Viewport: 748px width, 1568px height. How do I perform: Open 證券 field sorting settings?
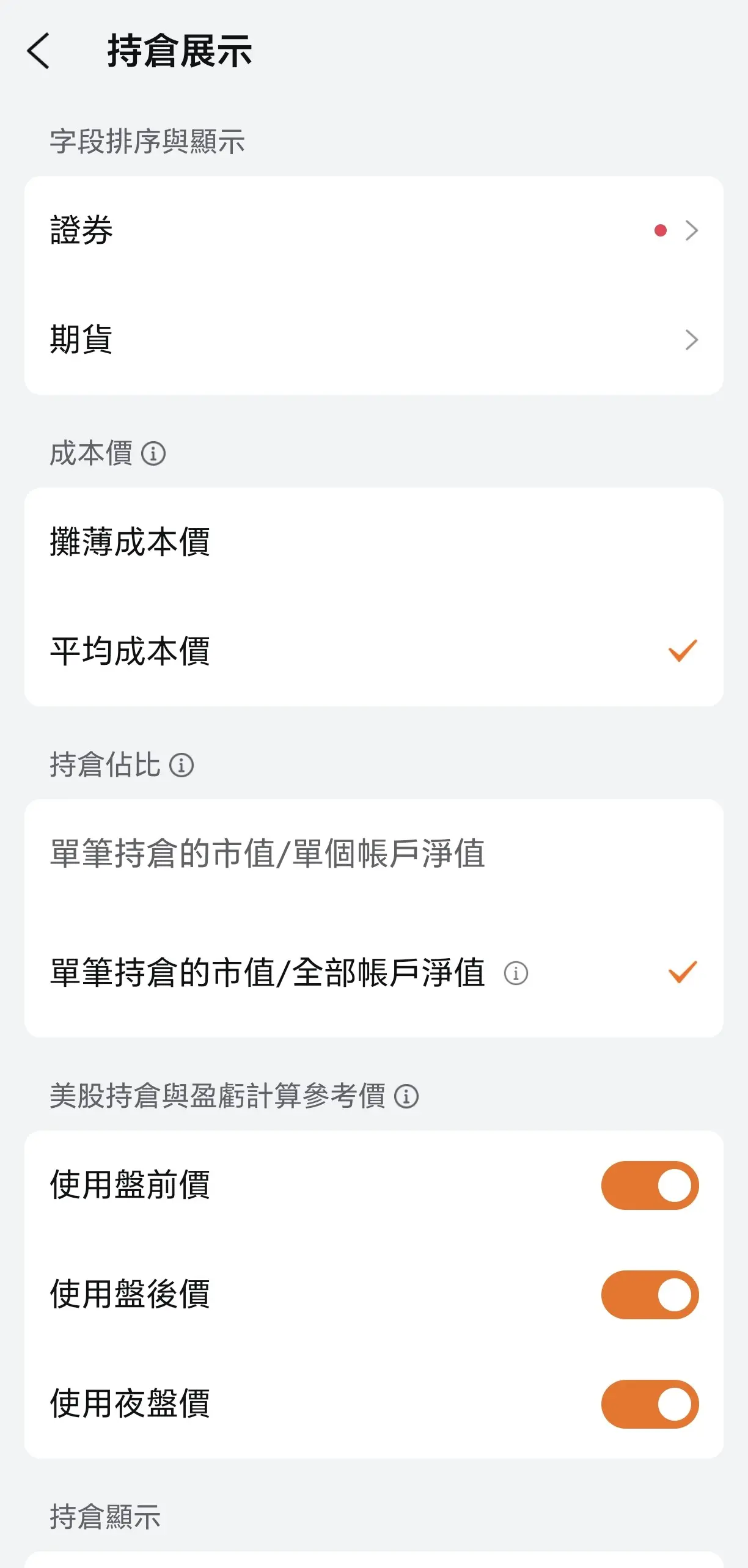coord(373,231)
